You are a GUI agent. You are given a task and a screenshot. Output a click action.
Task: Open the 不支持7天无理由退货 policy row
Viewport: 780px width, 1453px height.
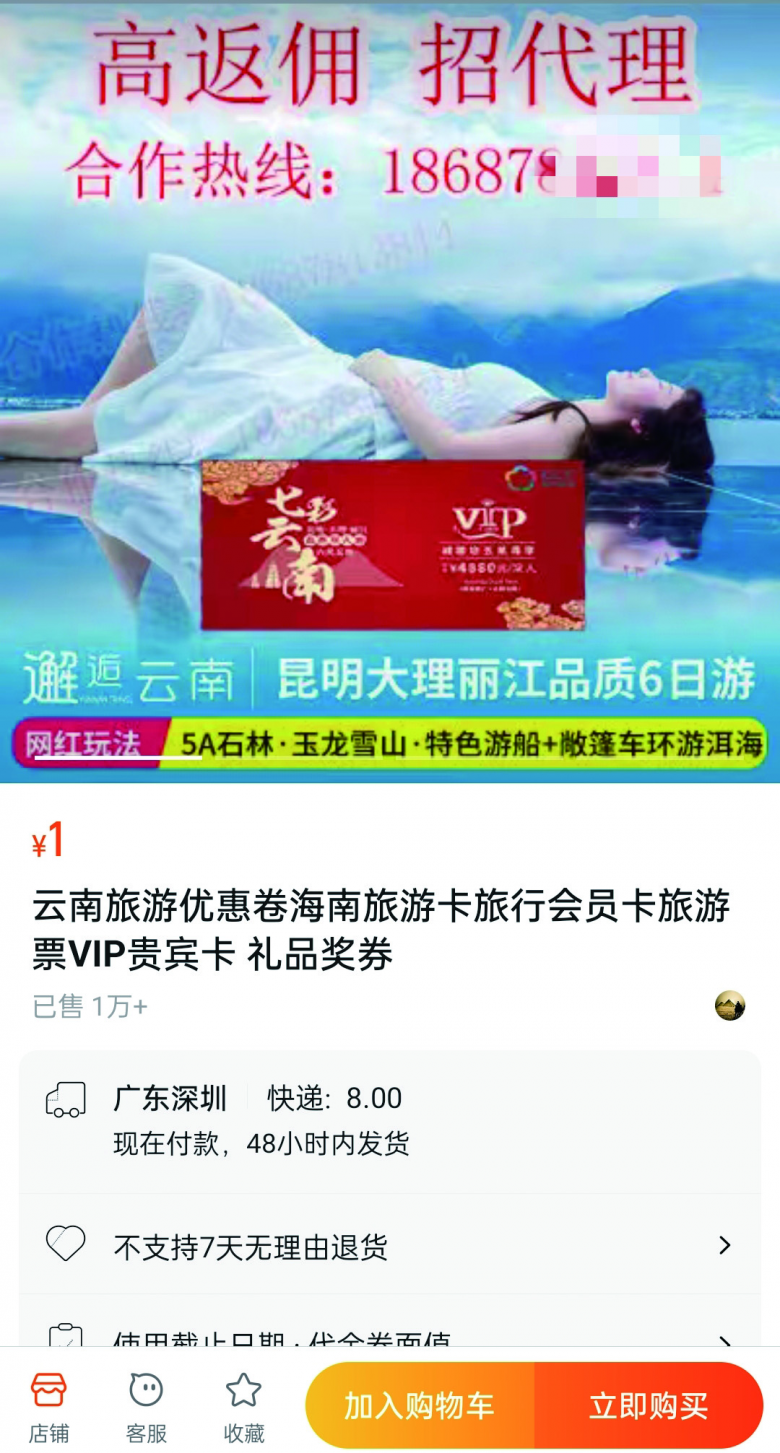click(x=390, y=1246)
